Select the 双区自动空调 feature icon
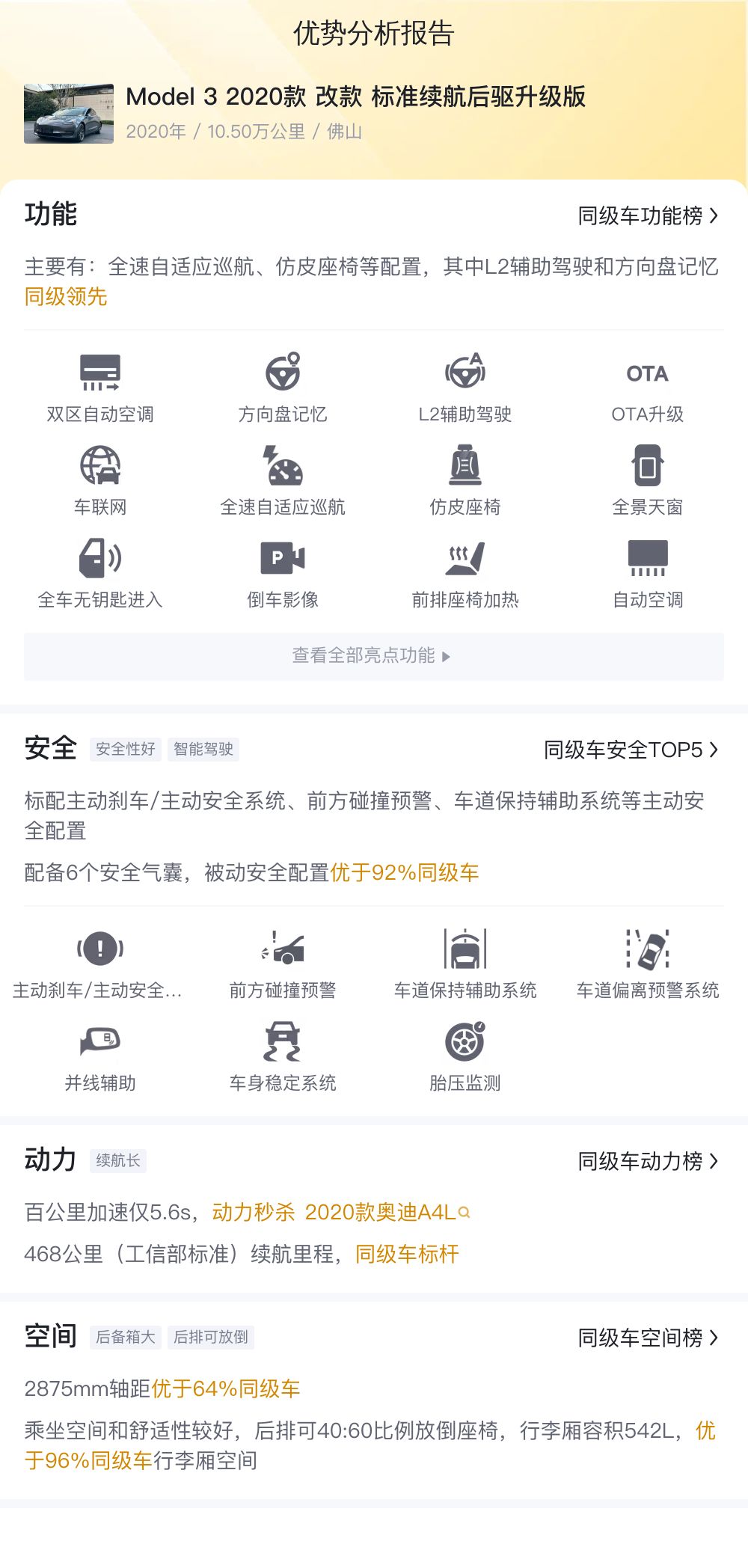748x1568 pixels. pos(98,372)
